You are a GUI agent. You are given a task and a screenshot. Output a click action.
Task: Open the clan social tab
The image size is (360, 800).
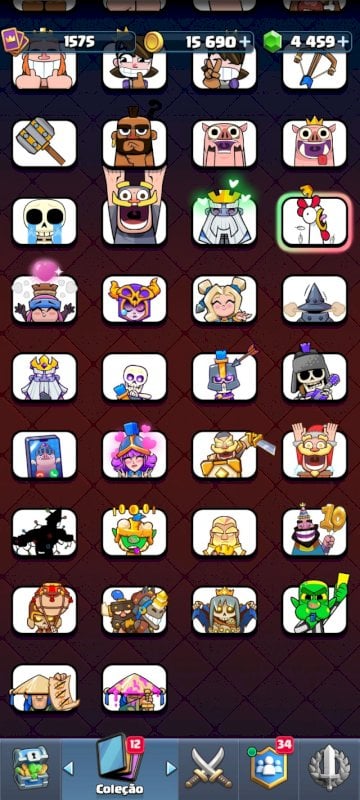270,768
